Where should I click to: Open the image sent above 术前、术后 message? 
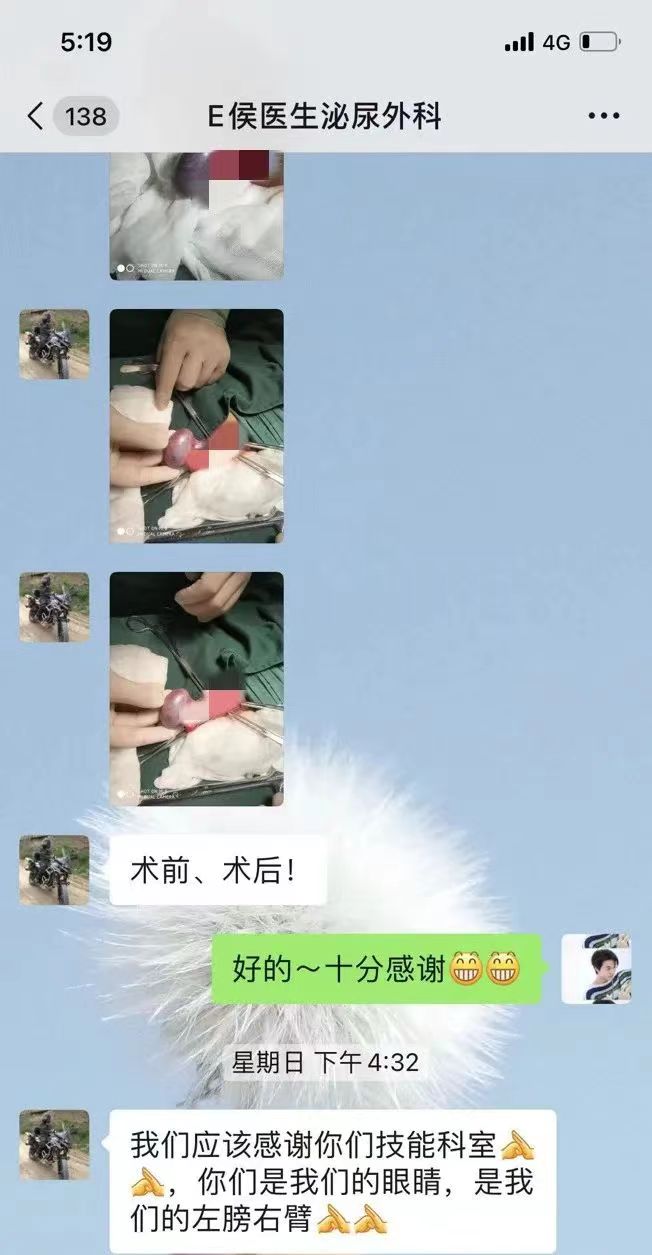[196, 689]
